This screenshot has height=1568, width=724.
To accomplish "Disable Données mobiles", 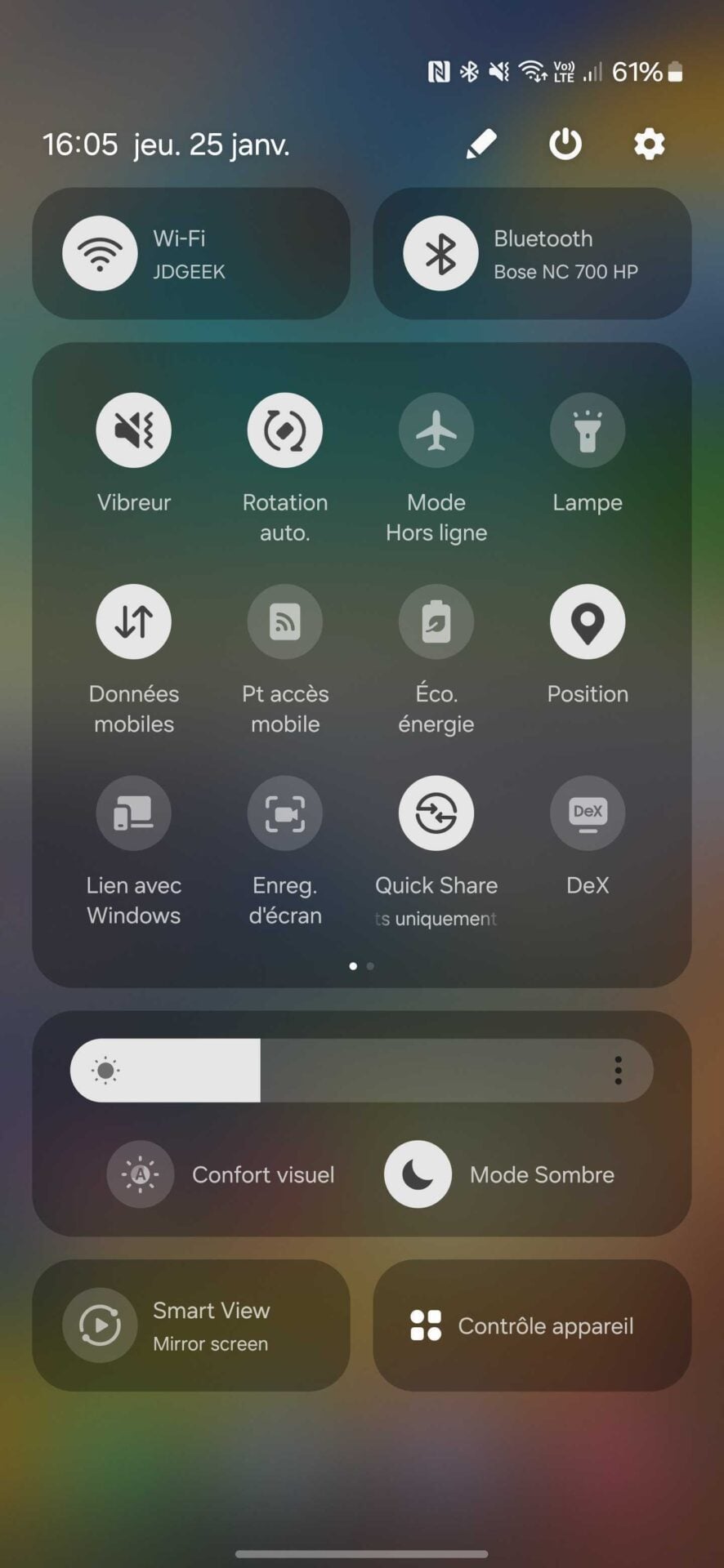I will coord(134,621).
